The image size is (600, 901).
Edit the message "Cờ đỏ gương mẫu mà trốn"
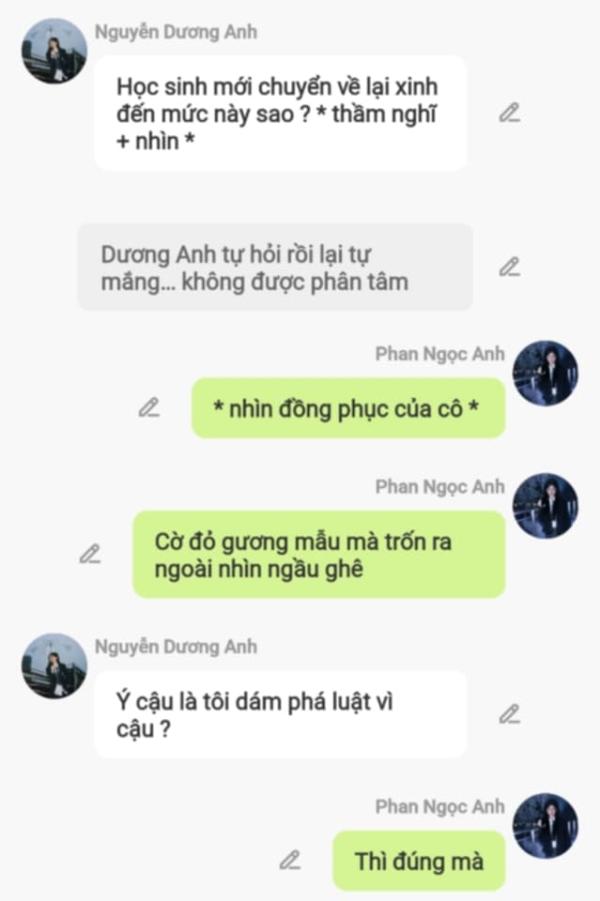90,554
